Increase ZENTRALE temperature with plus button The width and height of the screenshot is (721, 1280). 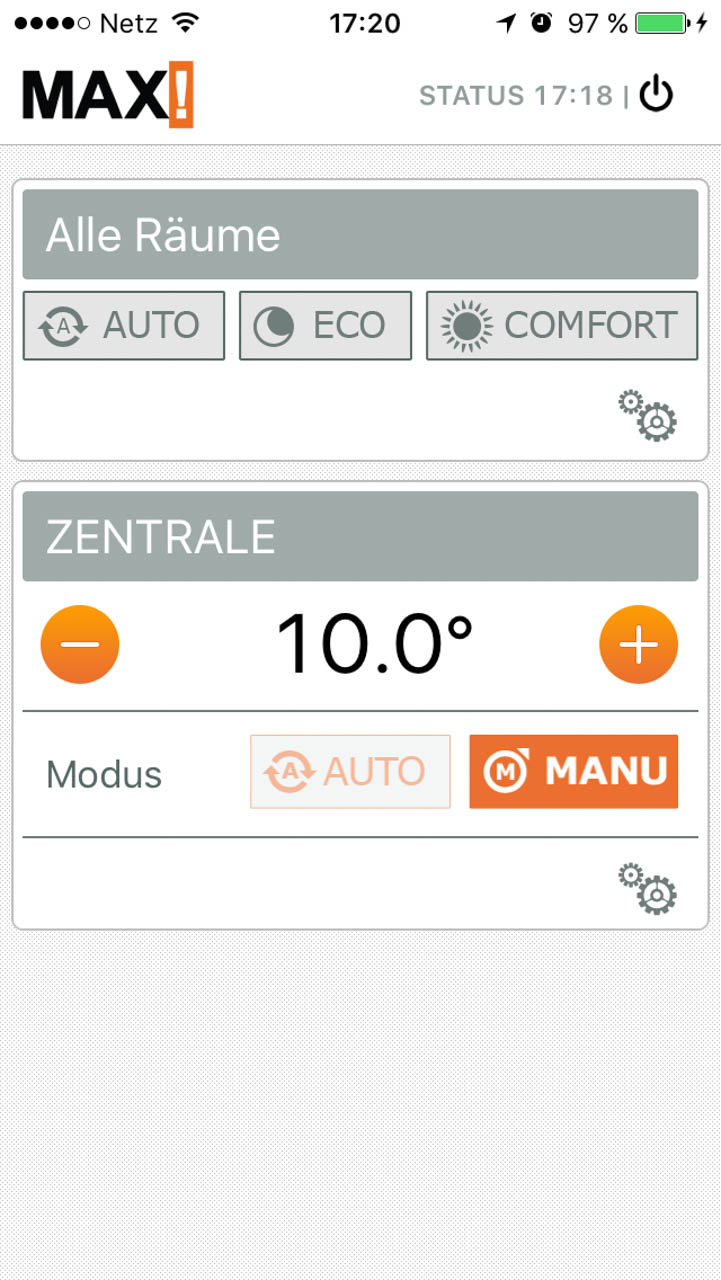coord(638,645)
